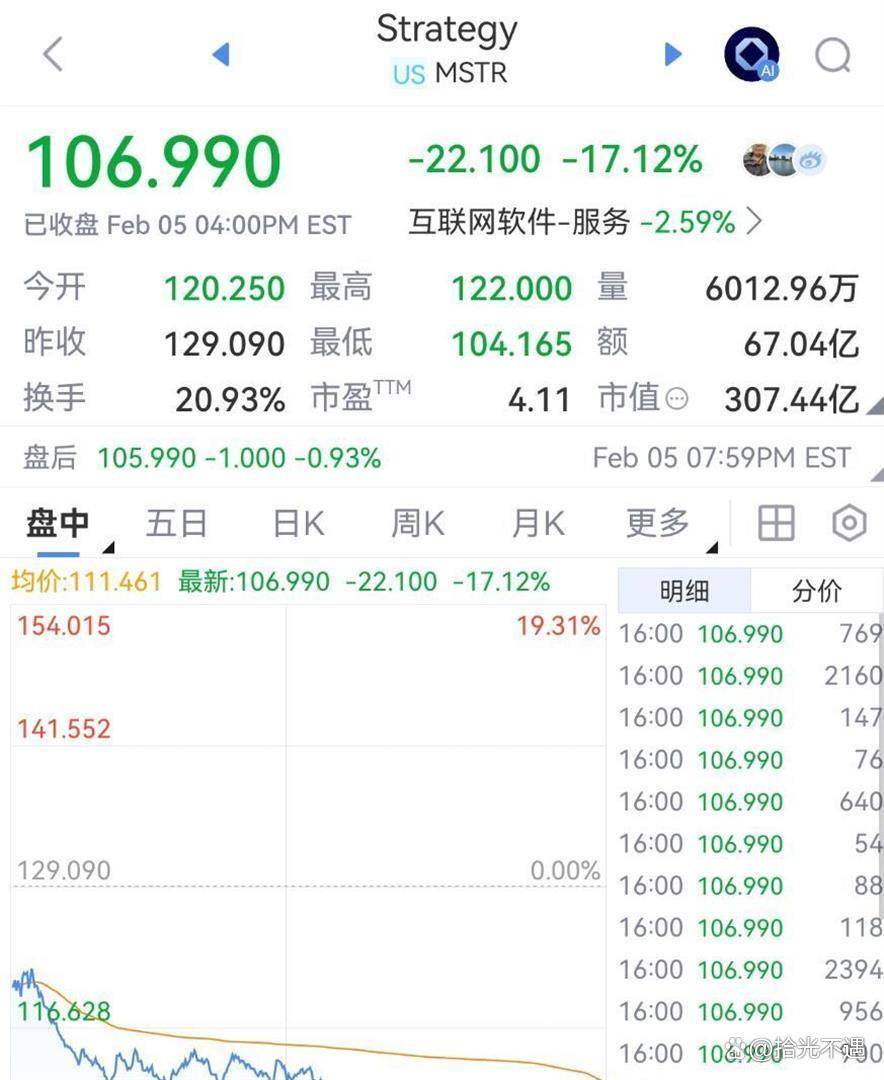Switch to the 周K chart tab
Image resolution: width=884 pixels, height=1080 pixels.
pos(417,523)
